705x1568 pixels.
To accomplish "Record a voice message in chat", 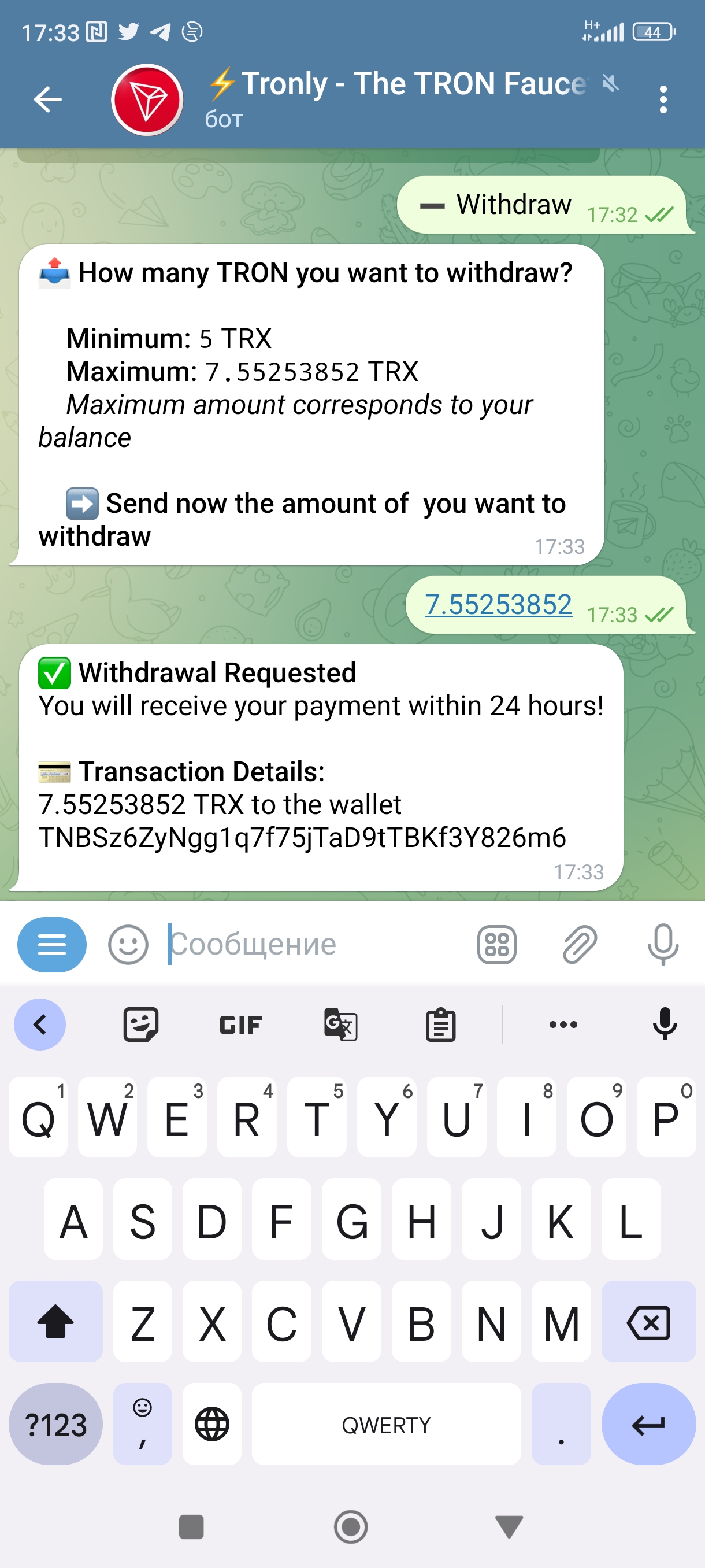I will point(663,944).
